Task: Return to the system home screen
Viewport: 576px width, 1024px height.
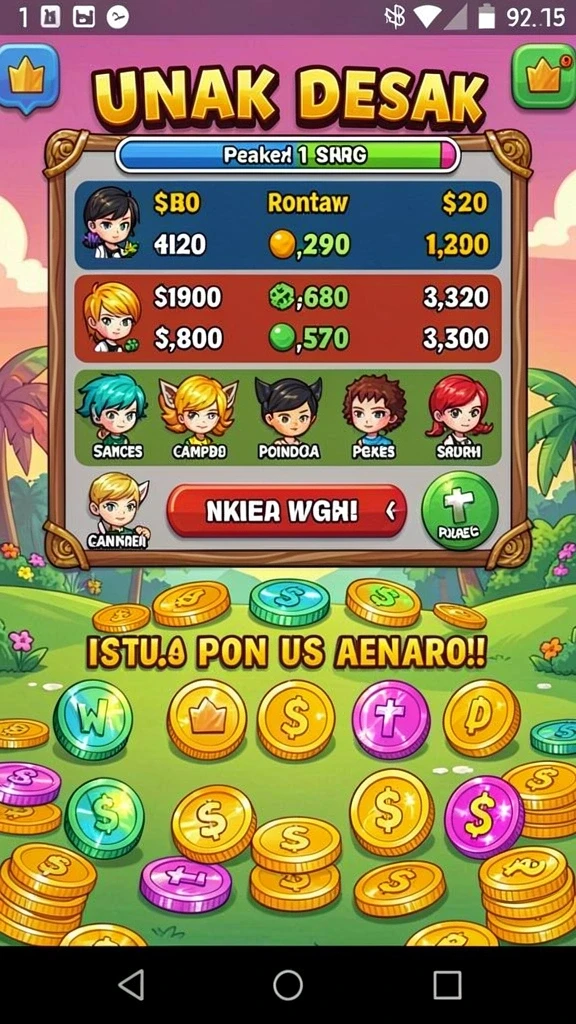Action: click(287, 984)
